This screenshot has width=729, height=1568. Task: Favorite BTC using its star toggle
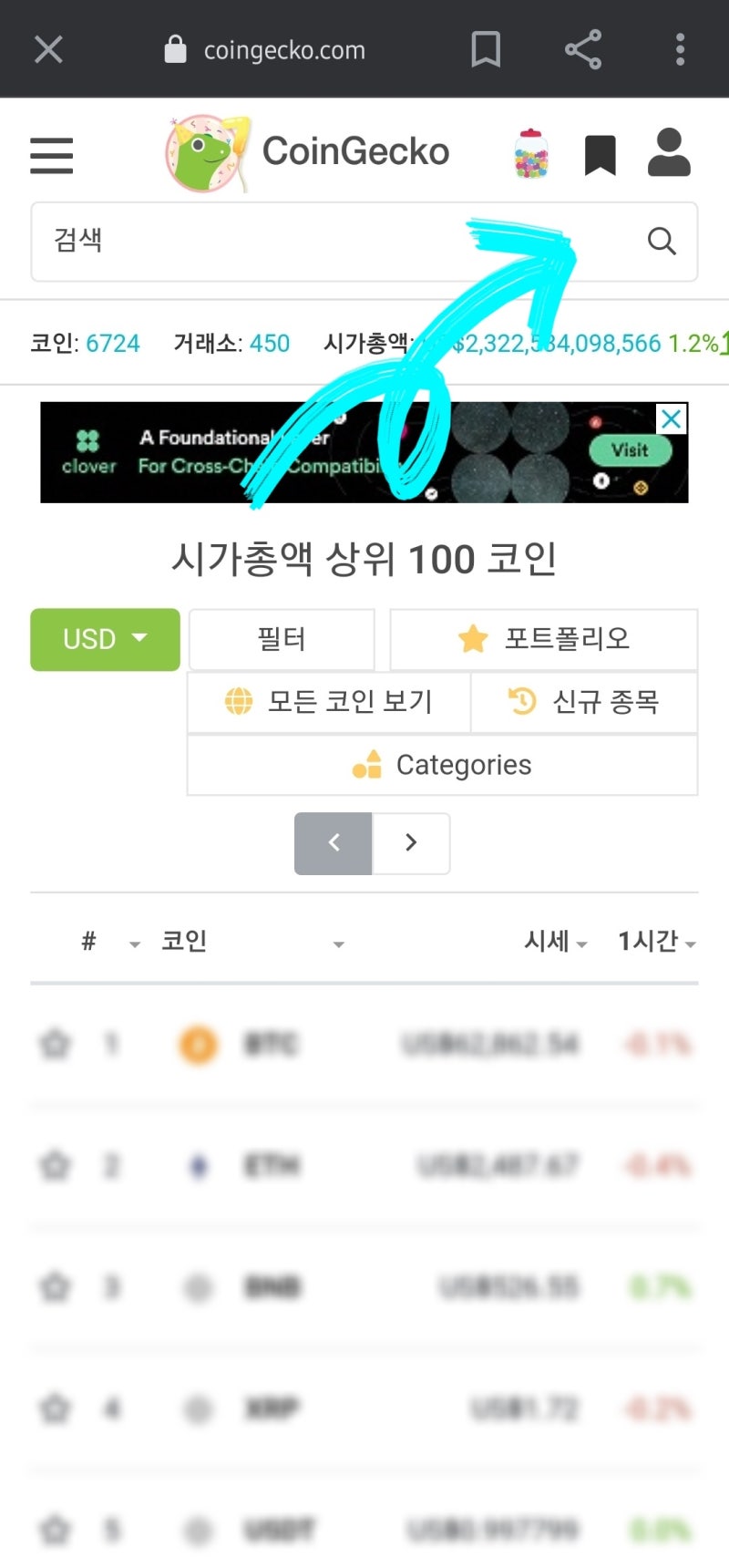click(x=54, y=1045)
